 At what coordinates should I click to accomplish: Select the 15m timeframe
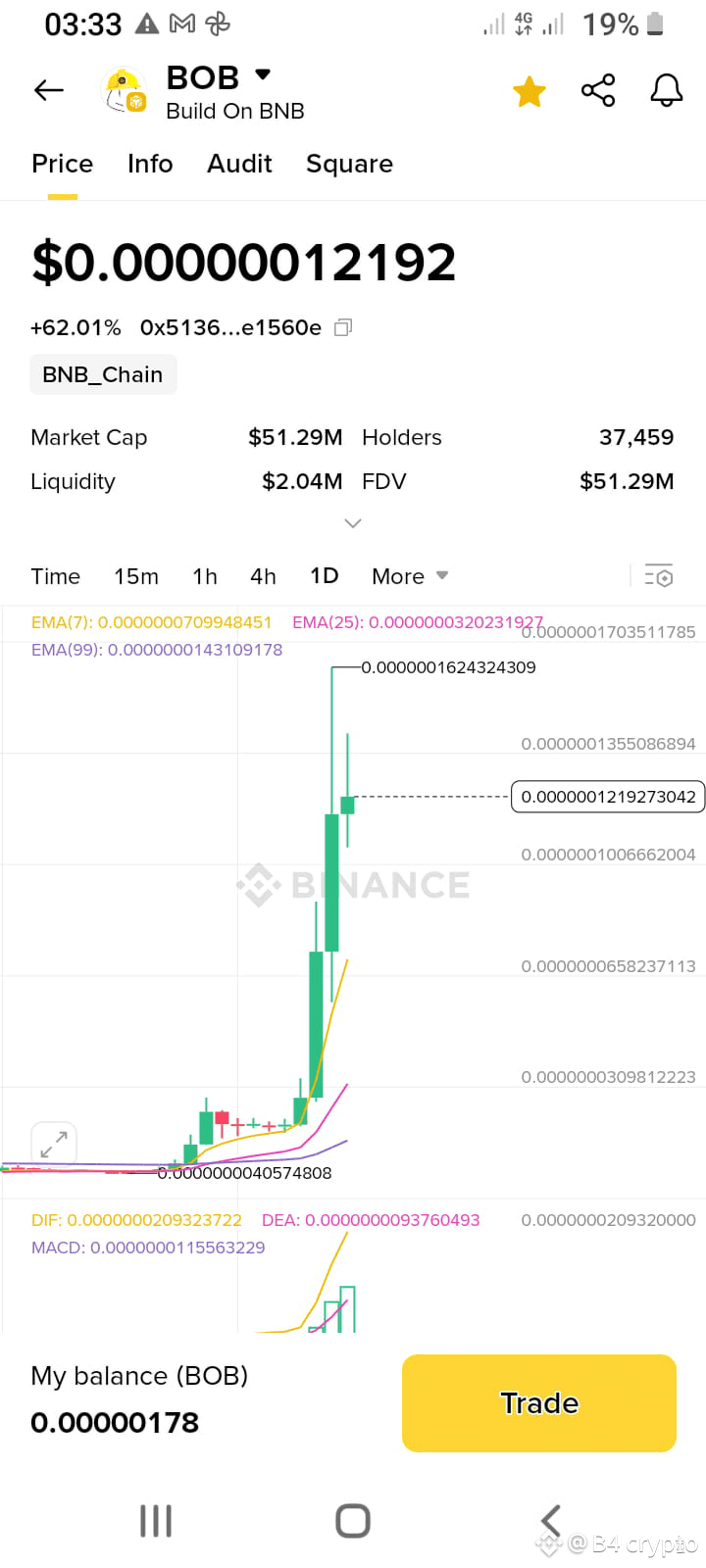pos(136,576)
